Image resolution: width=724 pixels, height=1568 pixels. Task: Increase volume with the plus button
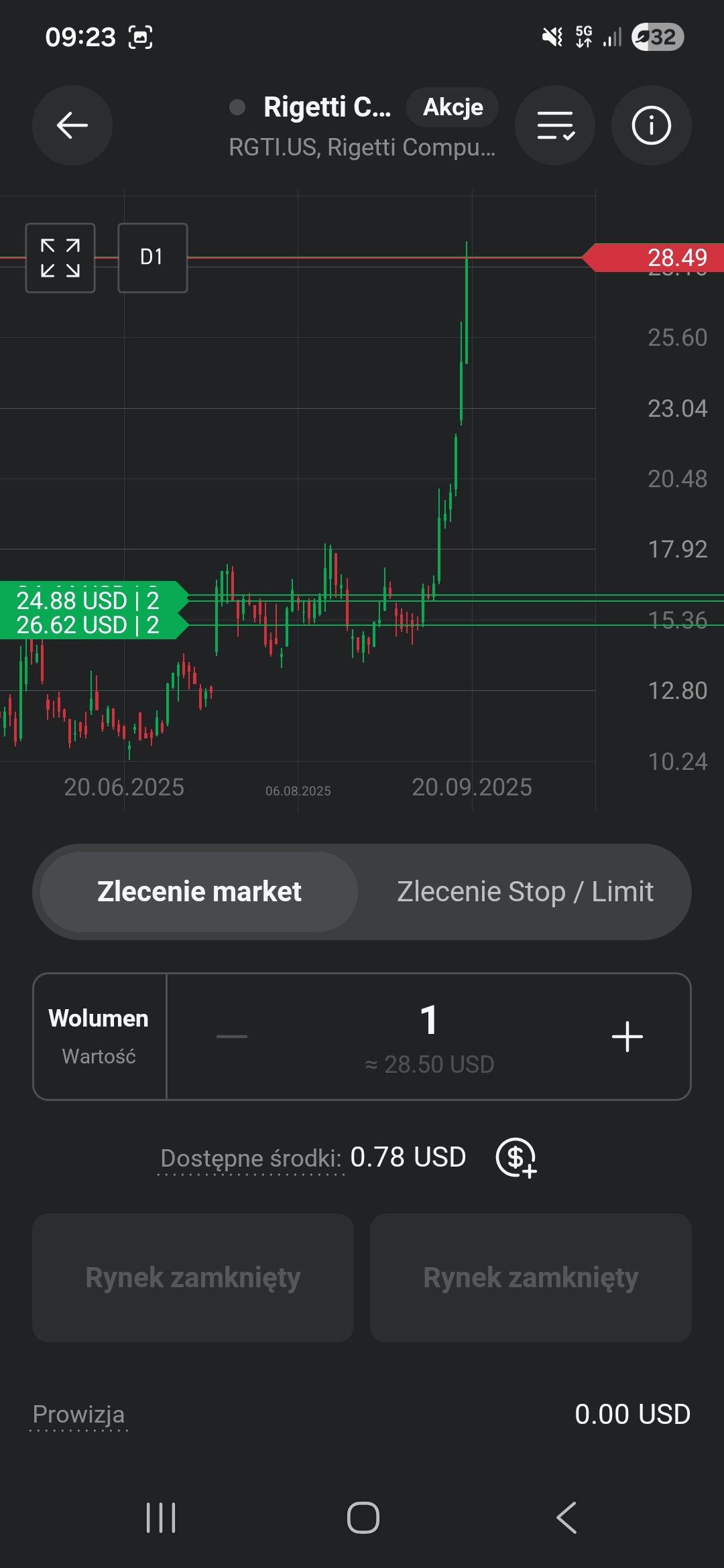[627, 1037]
